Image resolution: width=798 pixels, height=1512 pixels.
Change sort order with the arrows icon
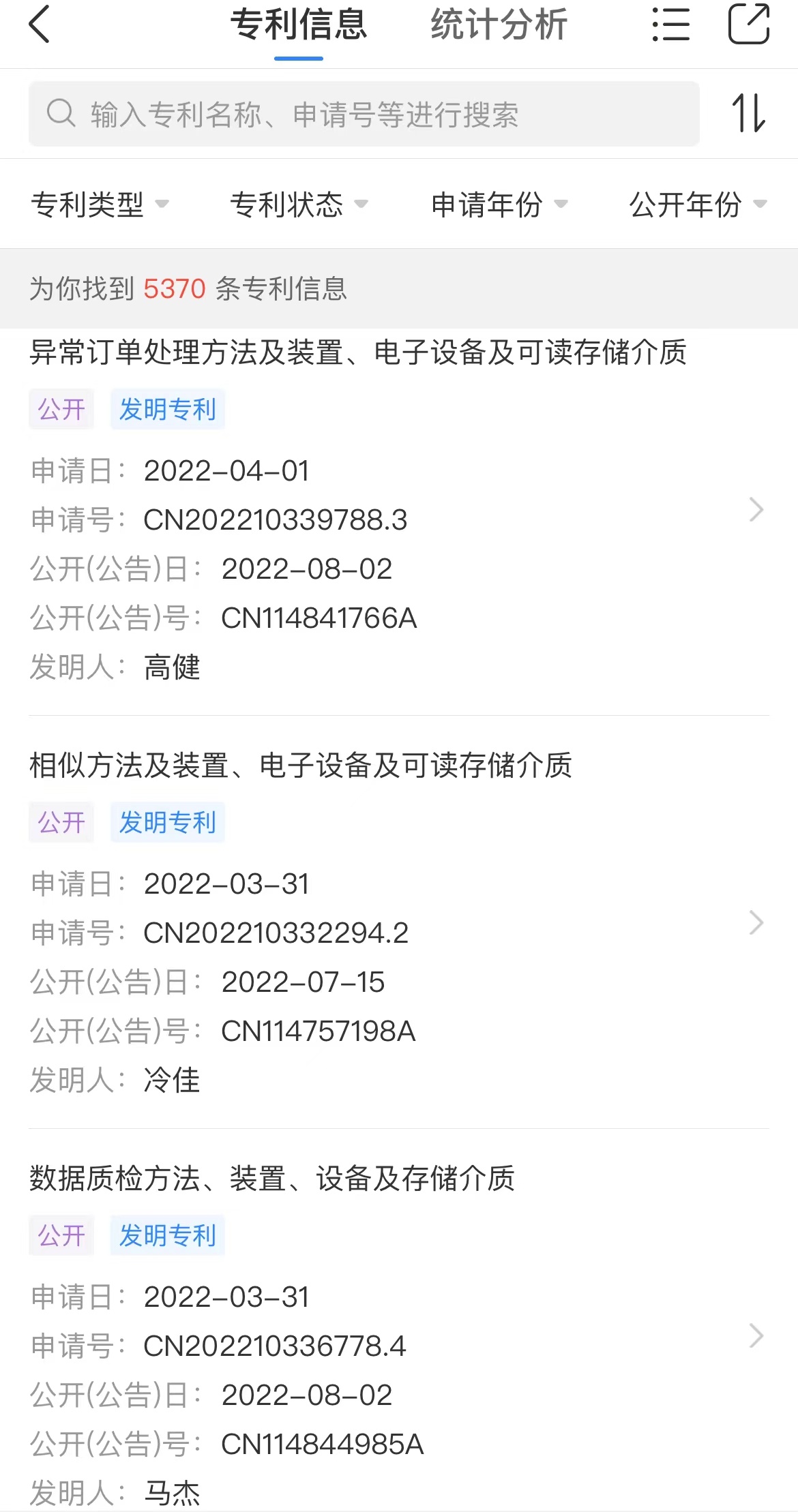749,113
